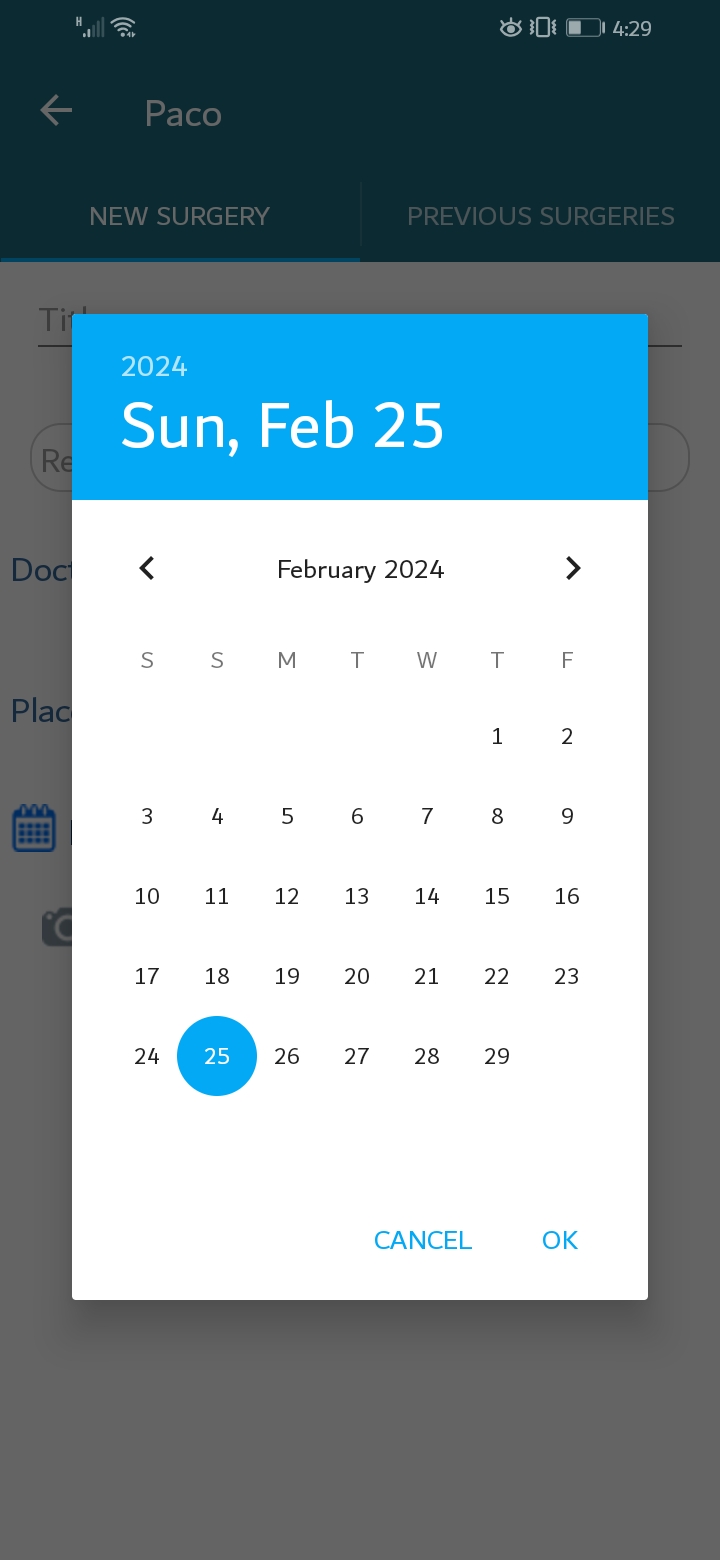Viewport: 720px width, 1560px height.
Task: Select February 1
Action: pos(497,737)
